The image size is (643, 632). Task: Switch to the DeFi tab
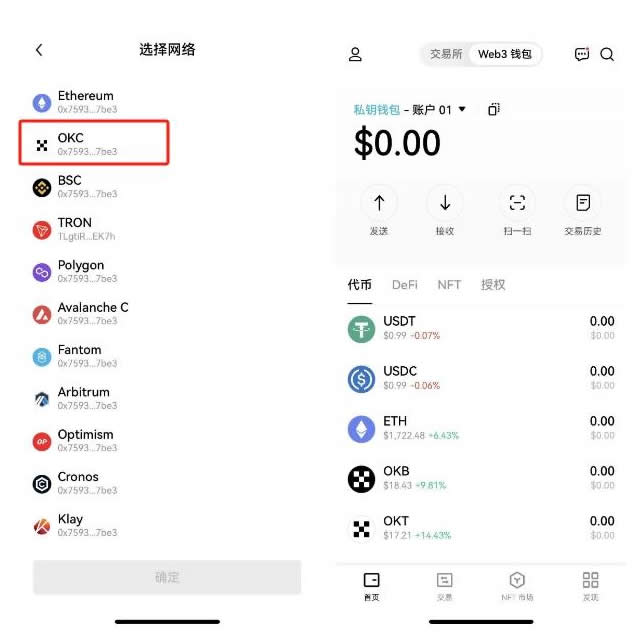click(405, 285)
